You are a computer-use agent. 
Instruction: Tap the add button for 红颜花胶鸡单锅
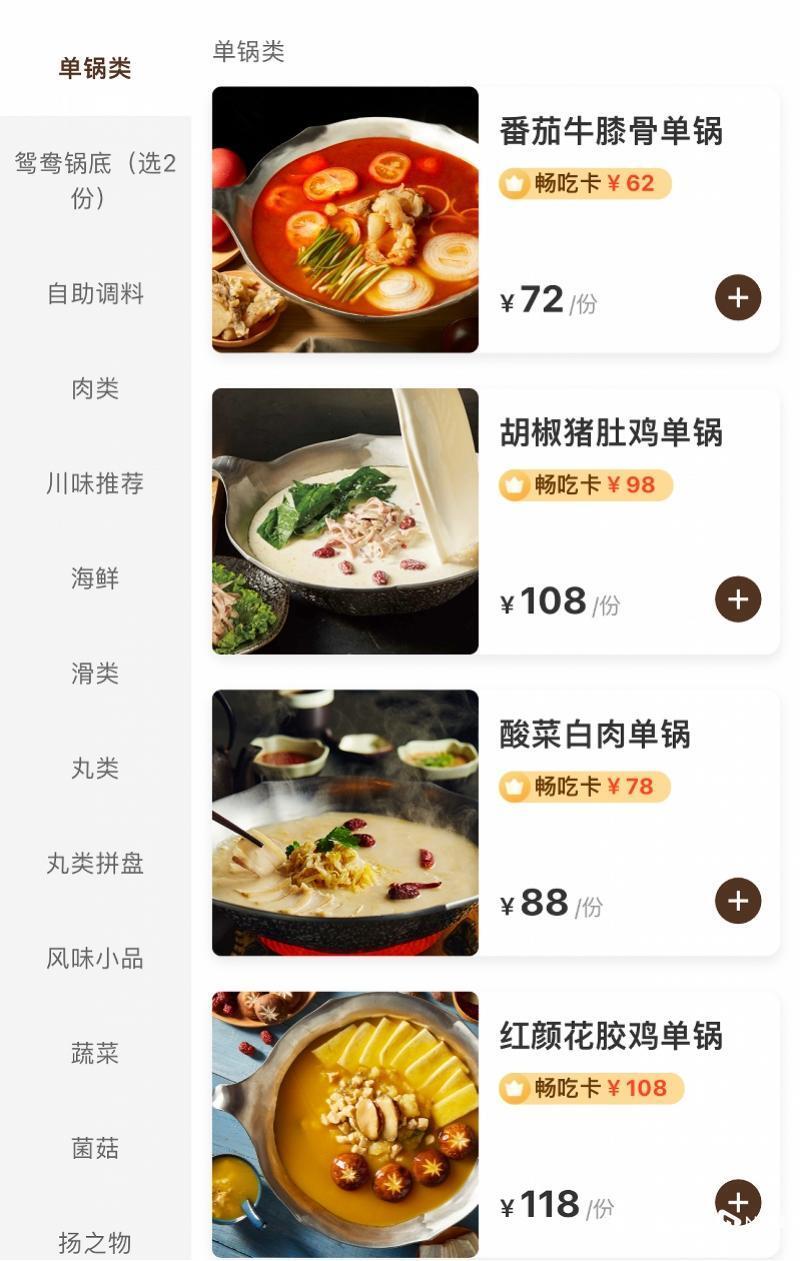737,1201
